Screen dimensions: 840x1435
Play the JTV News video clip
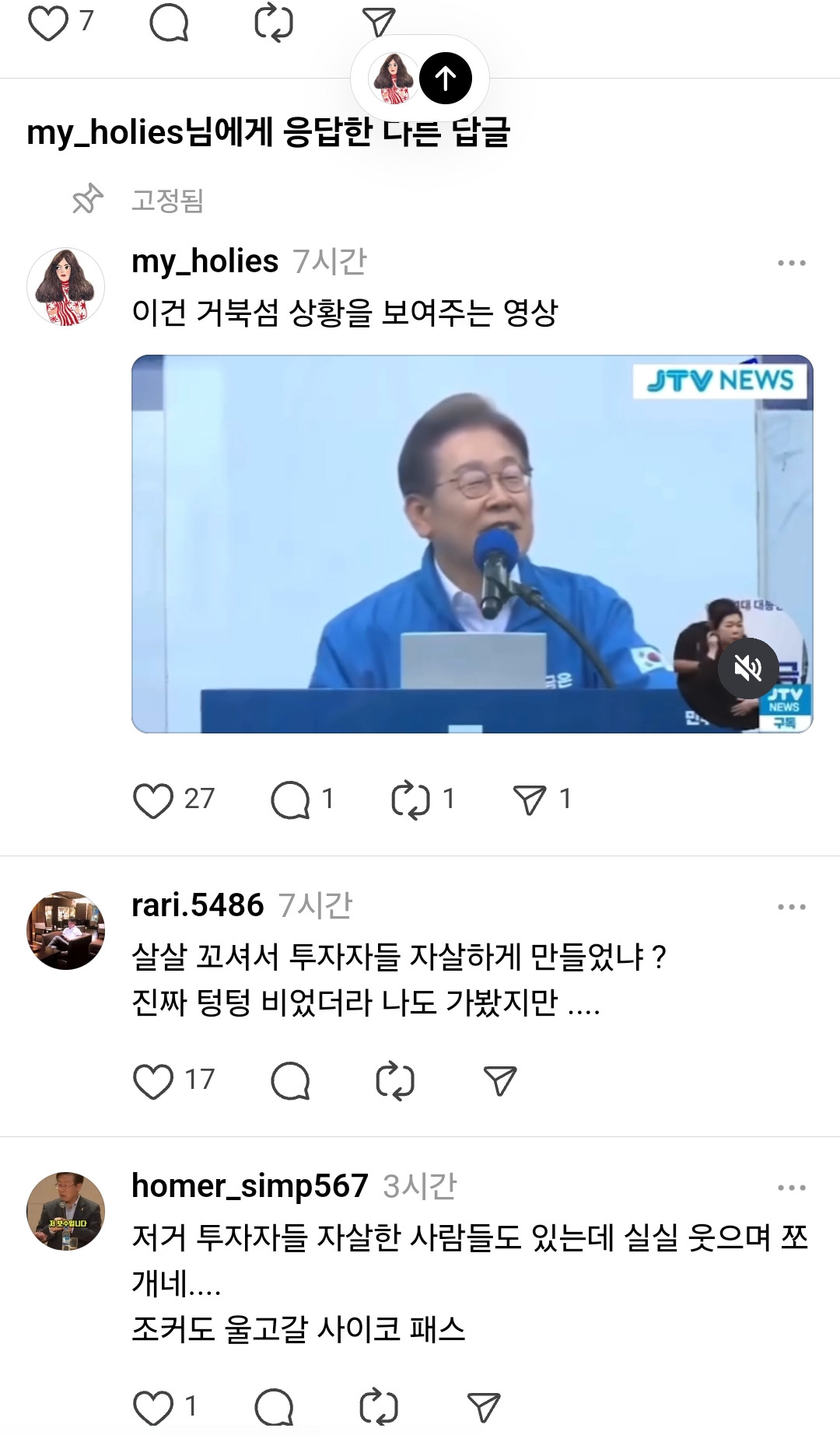pyautogui.click(x=472, y=544)
